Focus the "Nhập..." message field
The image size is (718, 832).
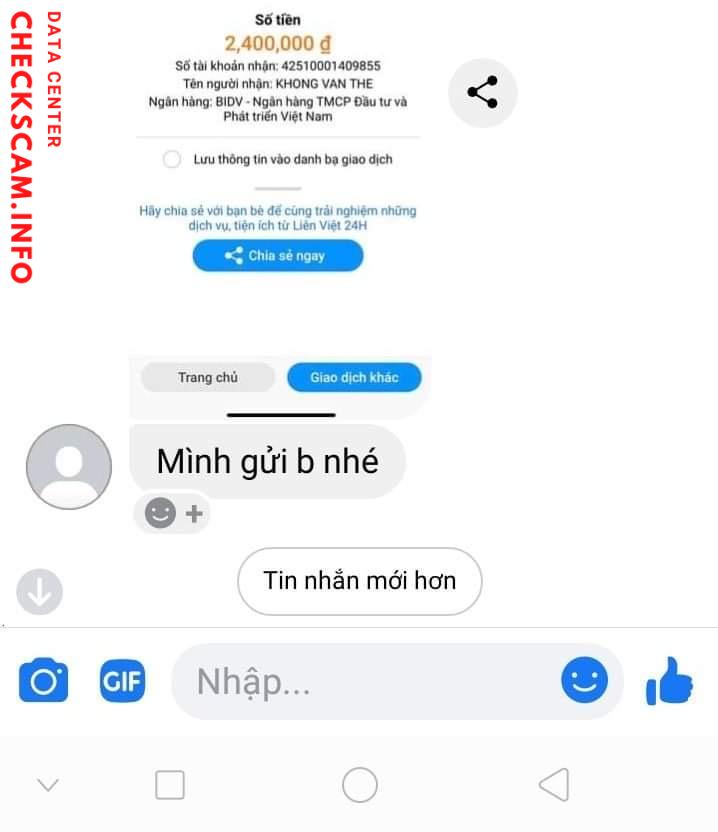tap(360, 682)
